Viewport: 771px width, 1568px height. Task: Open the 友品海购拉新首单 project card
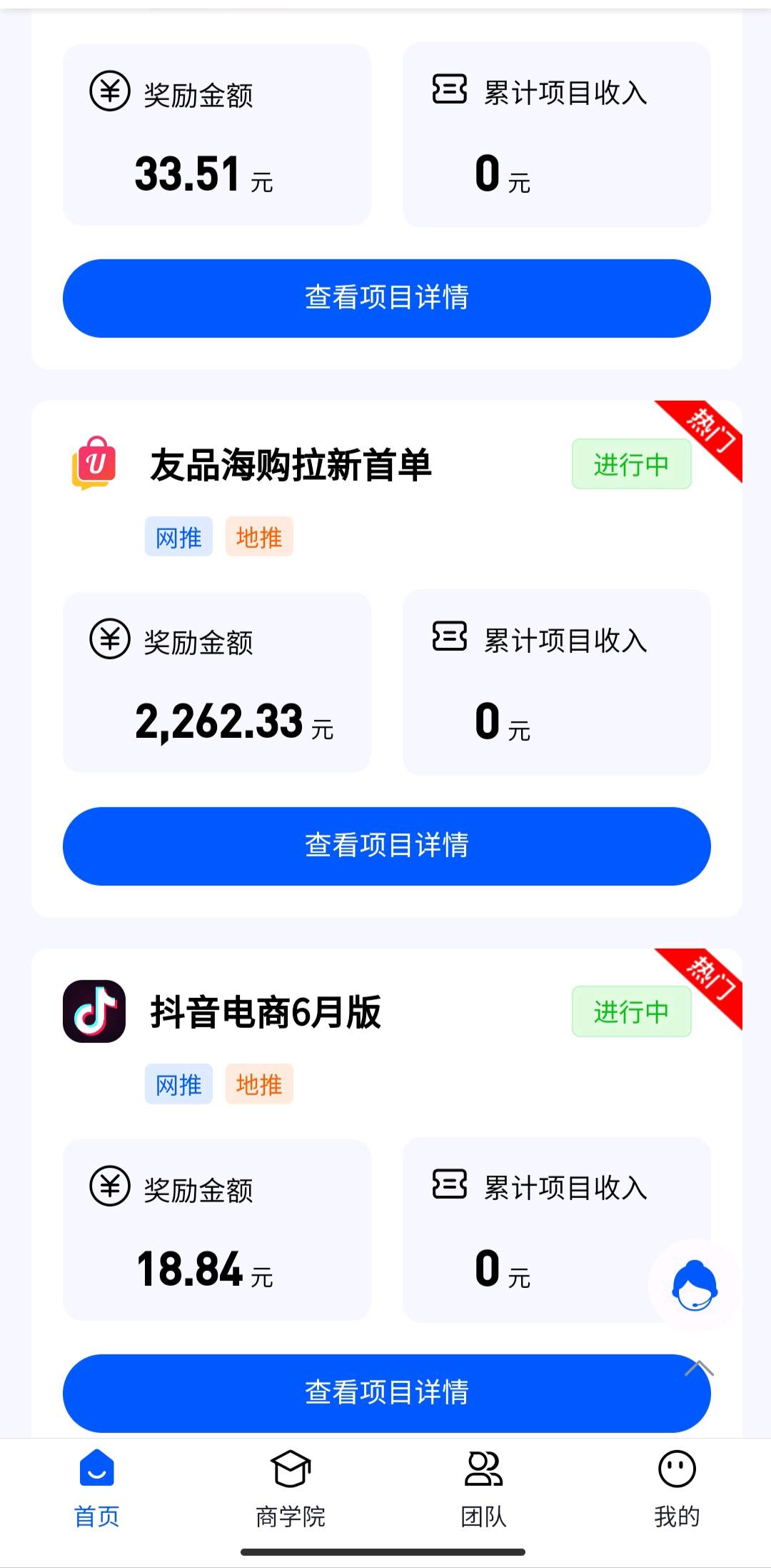[291, 465]
